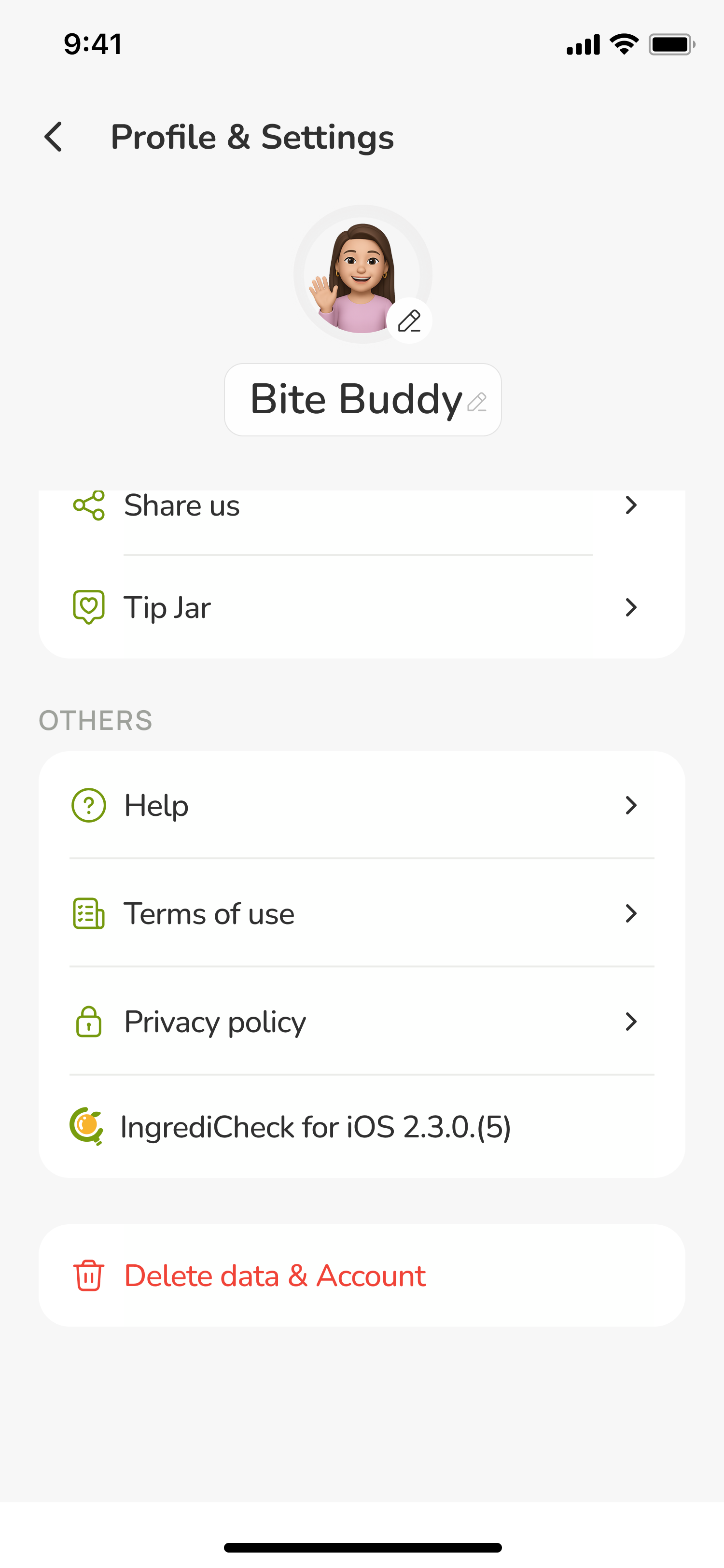Open Help using its chevron arrow
Viewport: 724px width, 1568px height.
click(x=631, y=805)
